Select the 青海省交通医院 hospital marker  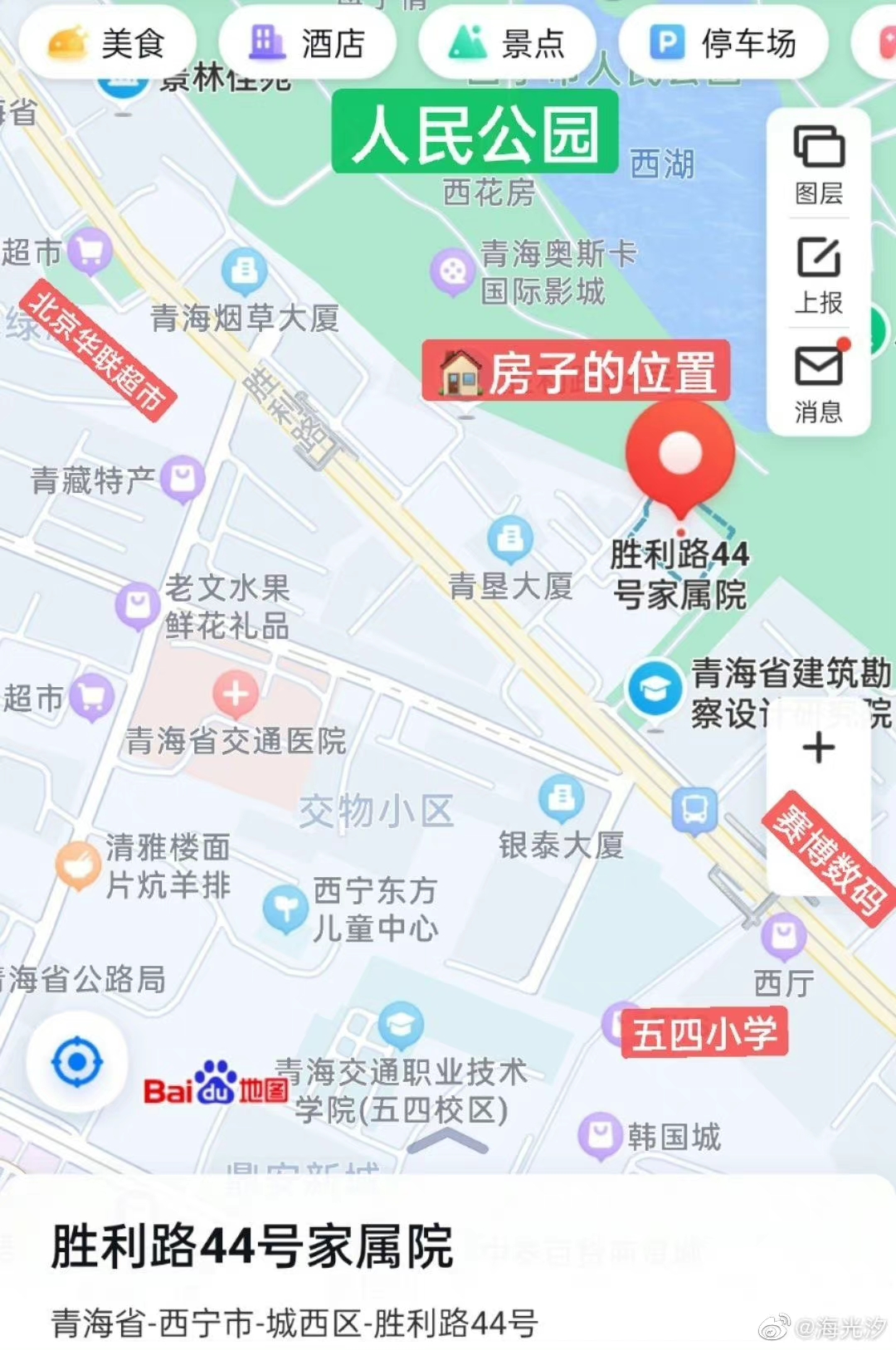[236, 693]
